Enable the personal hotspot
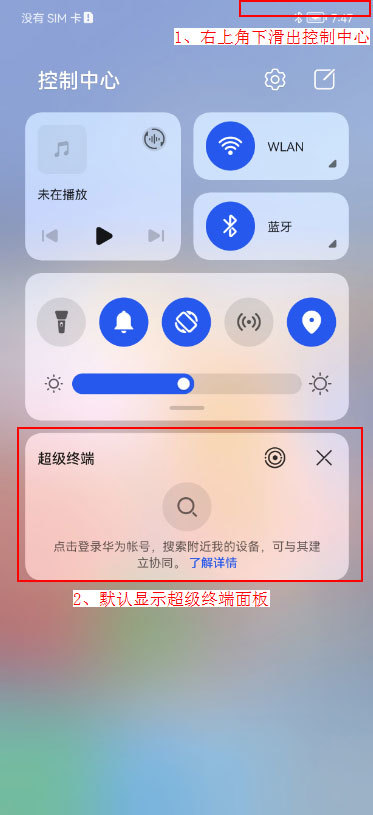 [249, 322]
